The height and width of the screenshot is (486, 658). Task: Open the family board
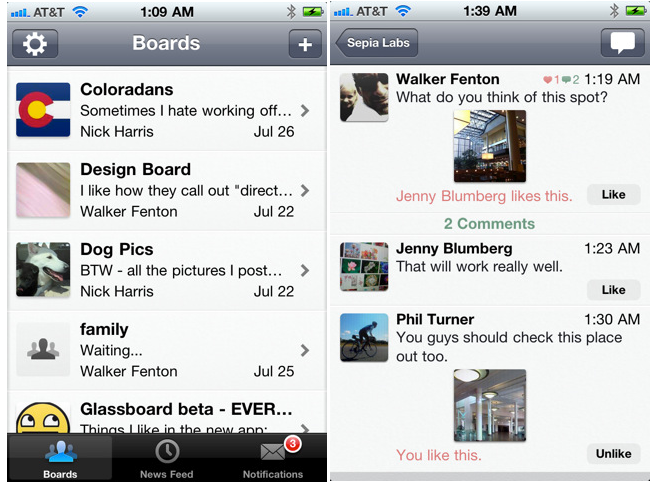(x=166, y=350)
